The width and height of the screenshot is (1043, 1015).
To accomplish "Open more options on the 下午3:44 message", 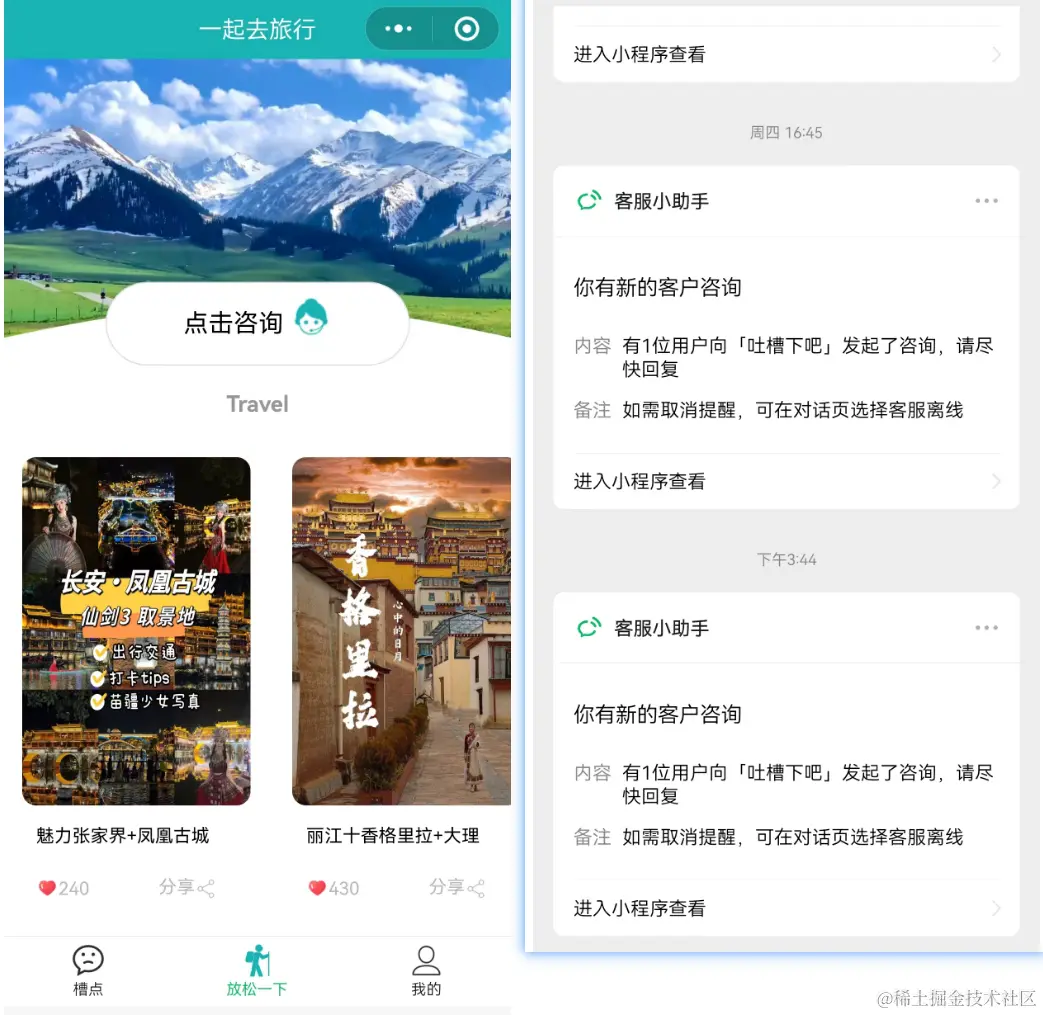I will tap(986, 628).
